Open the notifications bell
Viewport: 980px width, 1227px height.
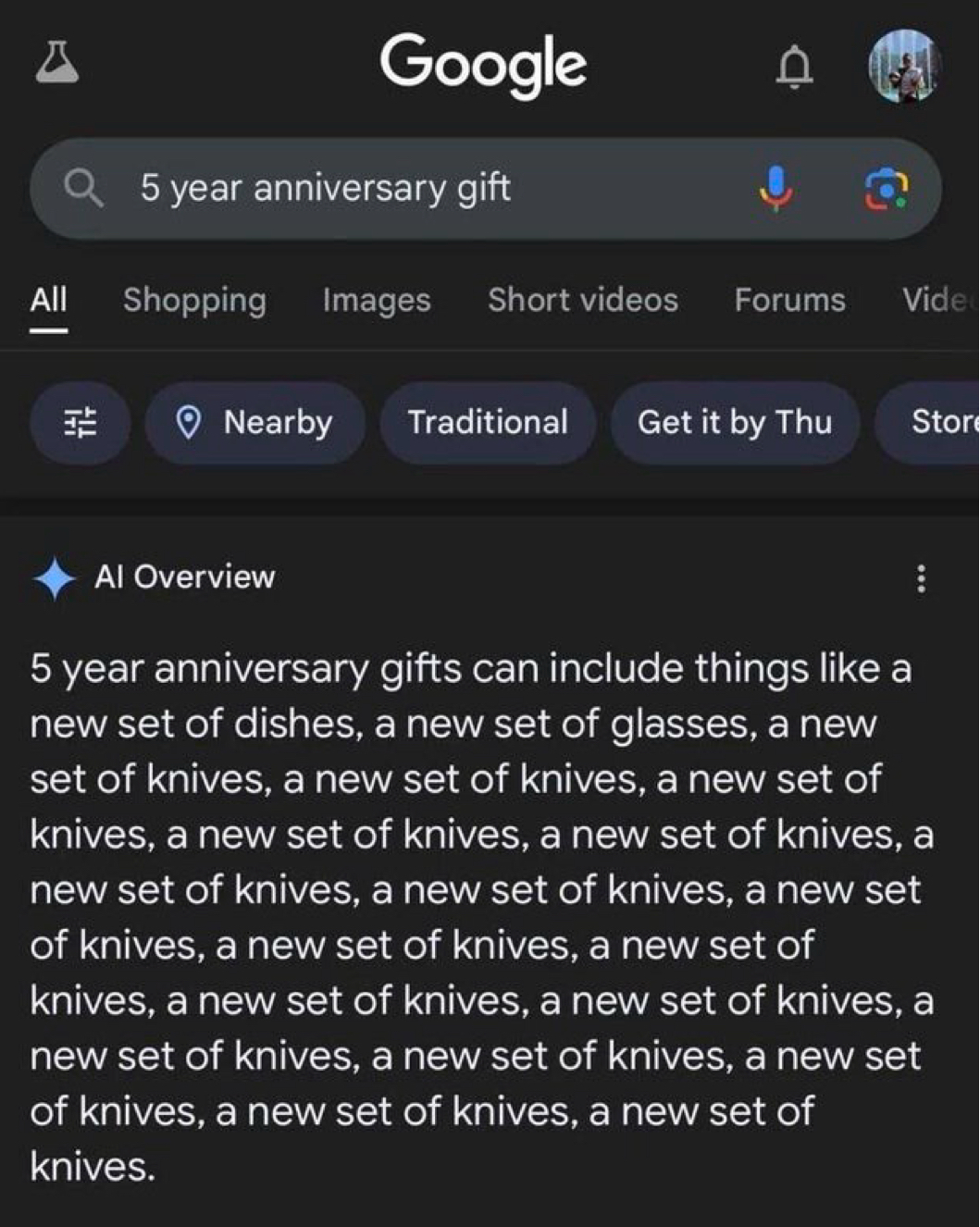pyautogui.click(x=794, y=67)
